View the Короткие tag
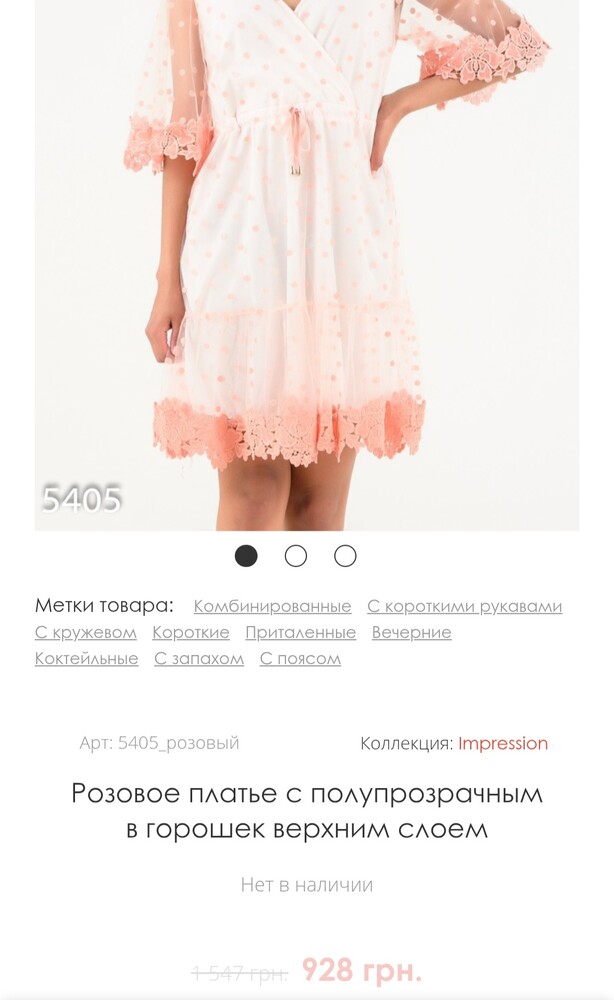The width and height of the screenshot is (614, 1000). tap(191, 632)
